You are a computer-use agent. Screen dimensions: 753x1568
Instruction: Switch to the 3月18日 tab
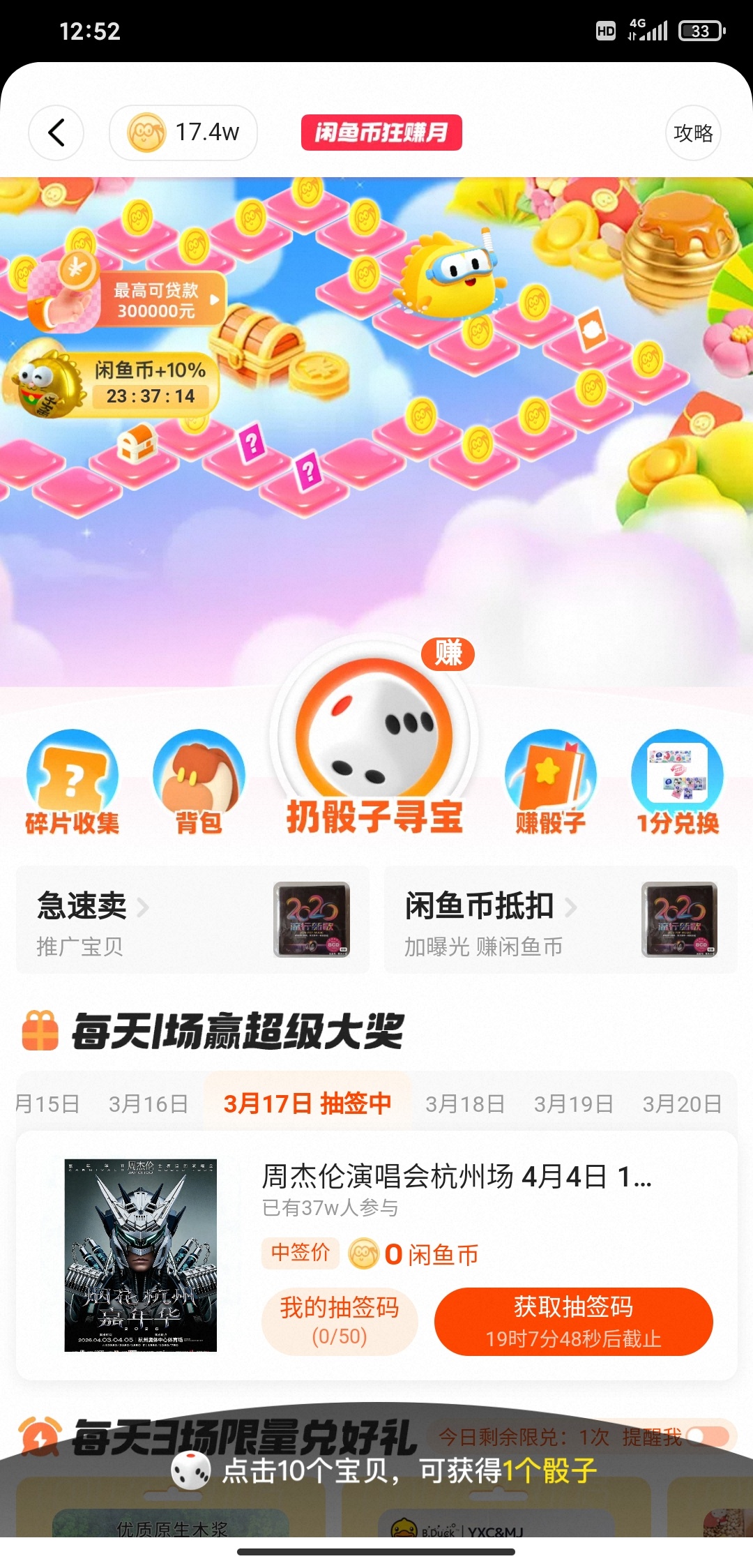point(465,1104)
